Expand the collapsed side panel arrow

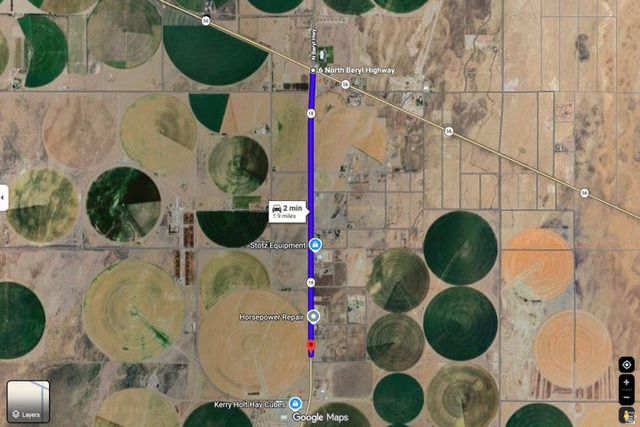[x=3, y=197]
